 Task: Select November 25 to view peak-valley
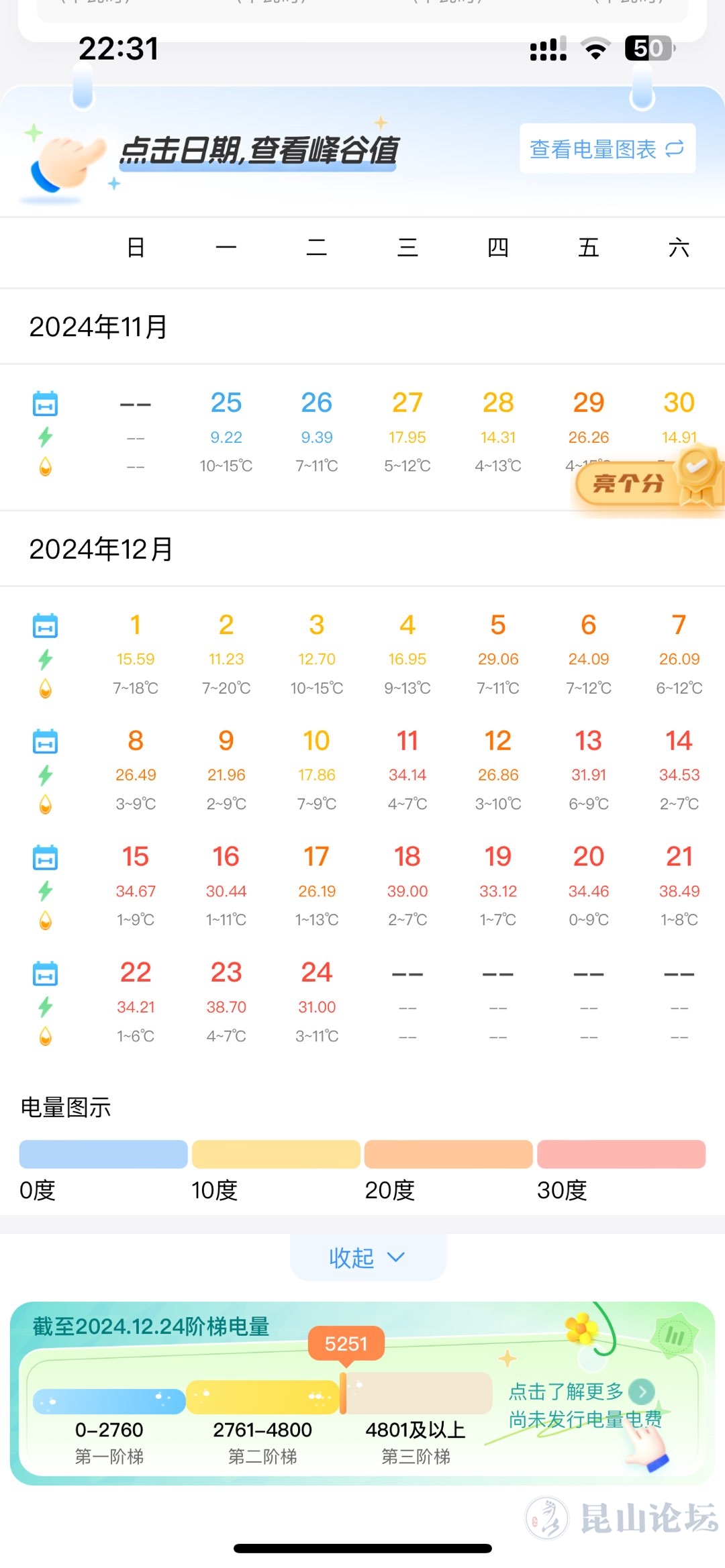click(x=226, y=403)
